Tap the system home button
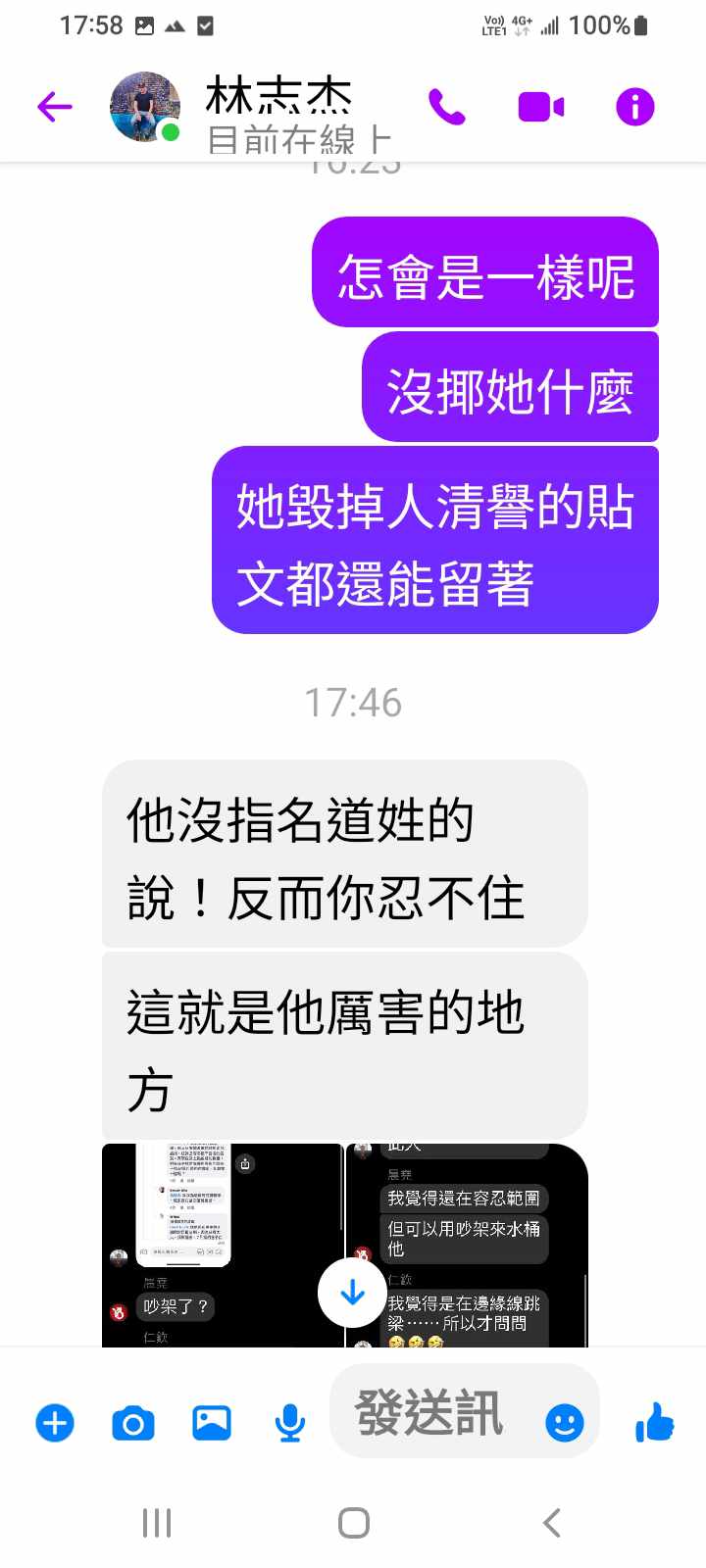Screen dimensions: 706x1568 [x=353, y=1523]
